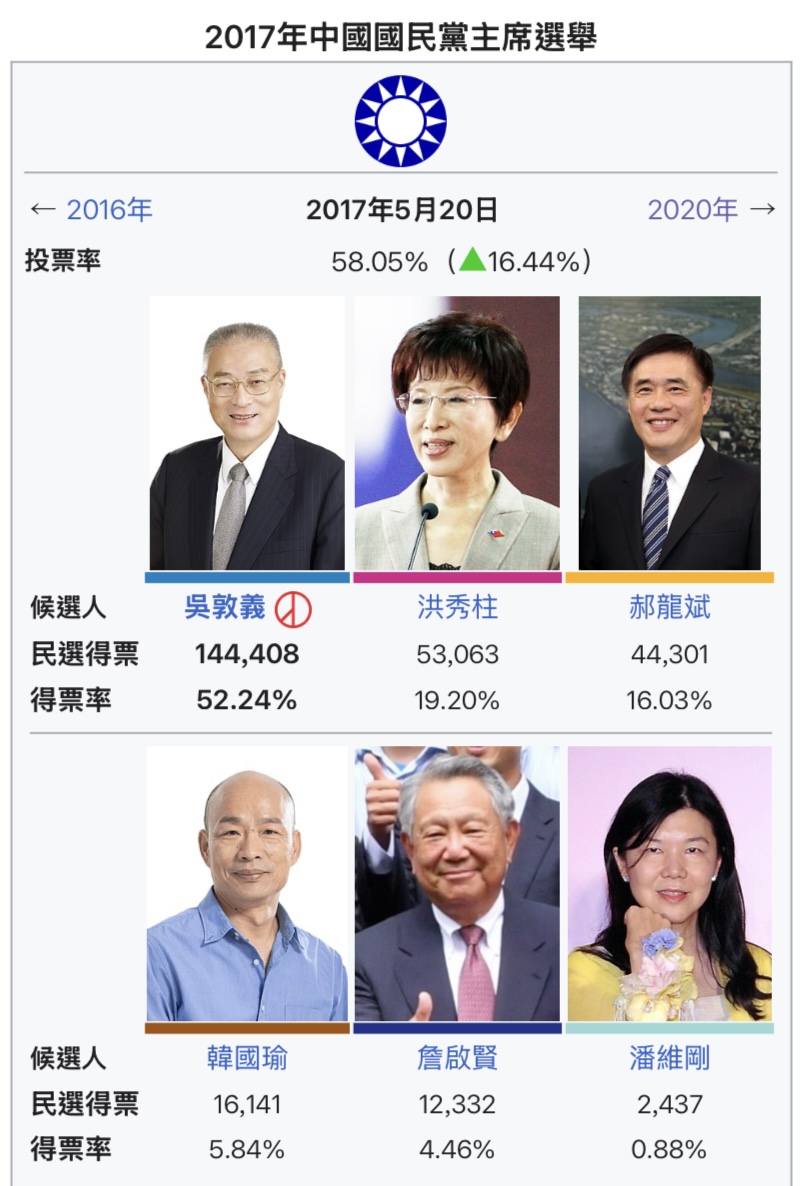View the photo above 吳敦義's name
The width and height of the screenshot is (808, 1186).
(x=247, y=433)
